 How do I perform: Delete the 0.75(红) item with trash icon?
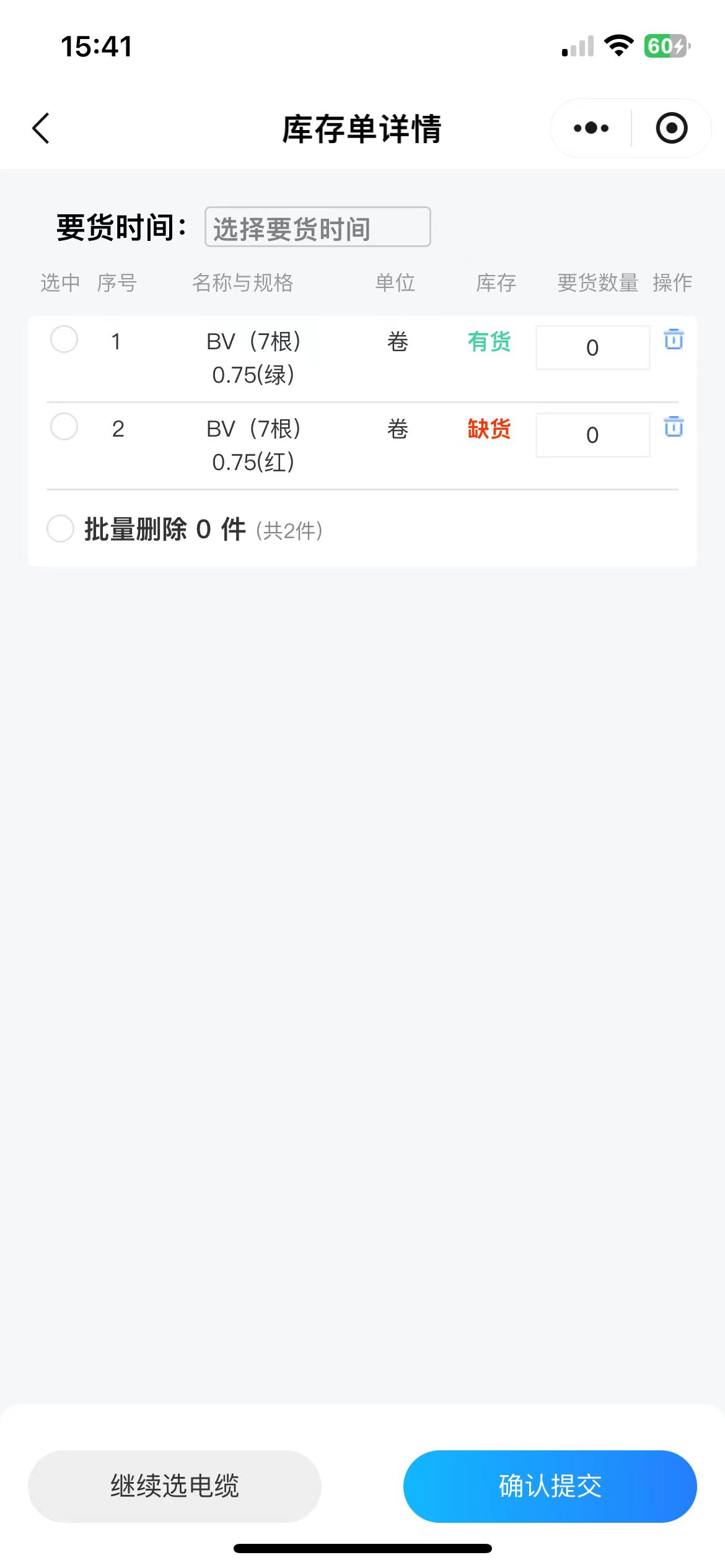click(x=674, y=427)
